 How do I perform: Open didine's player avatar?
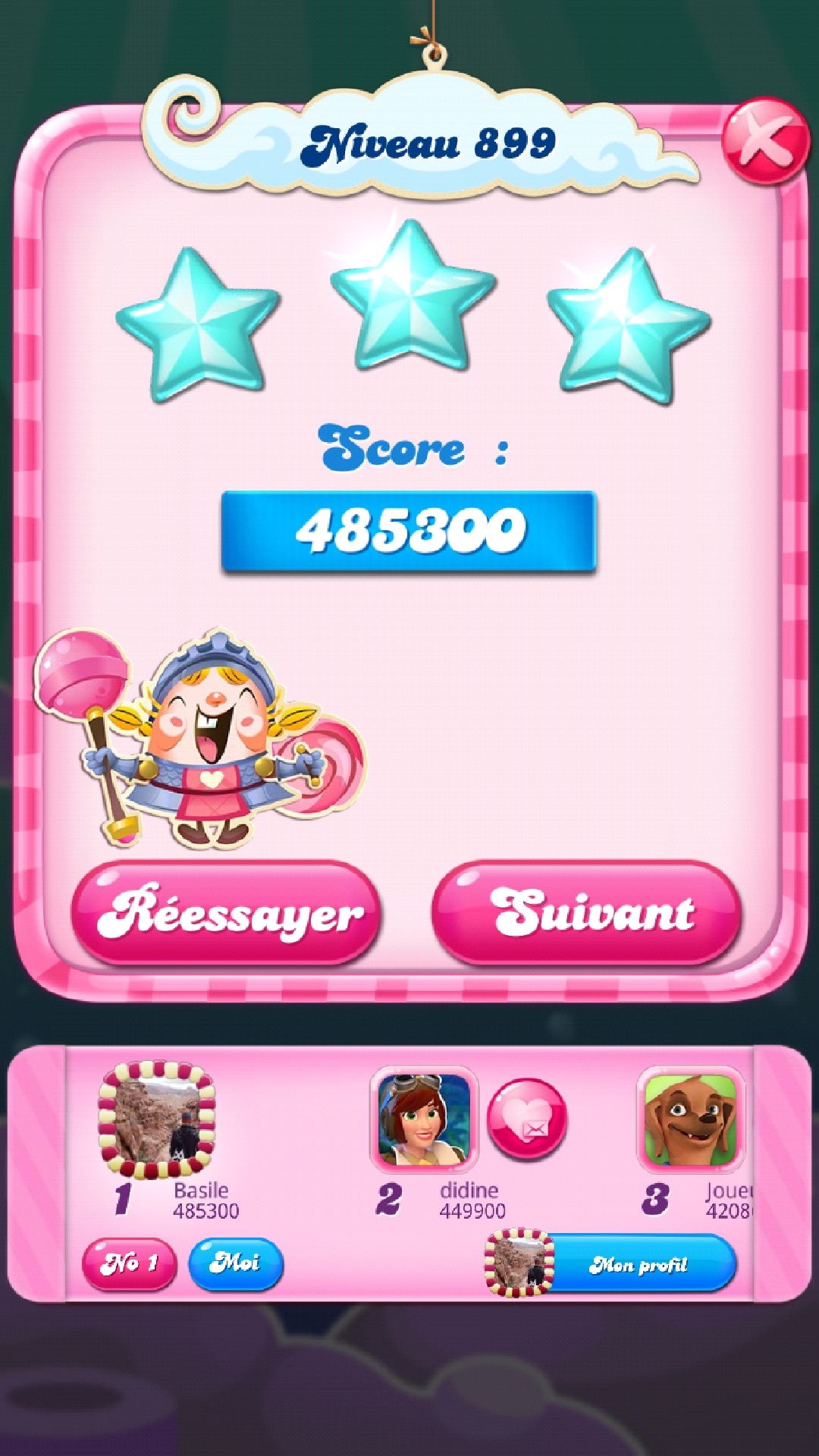click(x=423, y=1119)
